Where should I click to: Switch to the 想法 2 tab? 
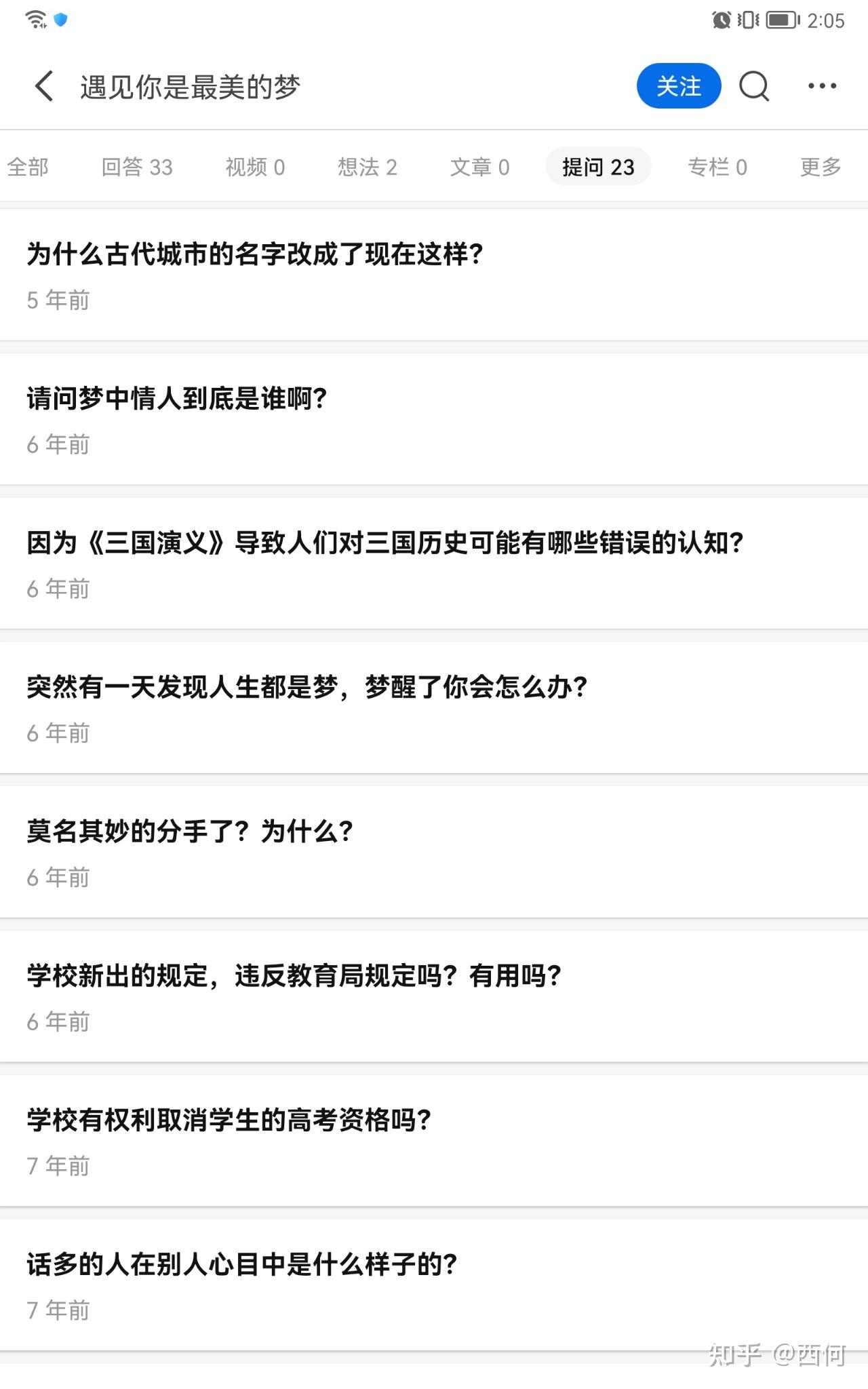tap(367, 167)
